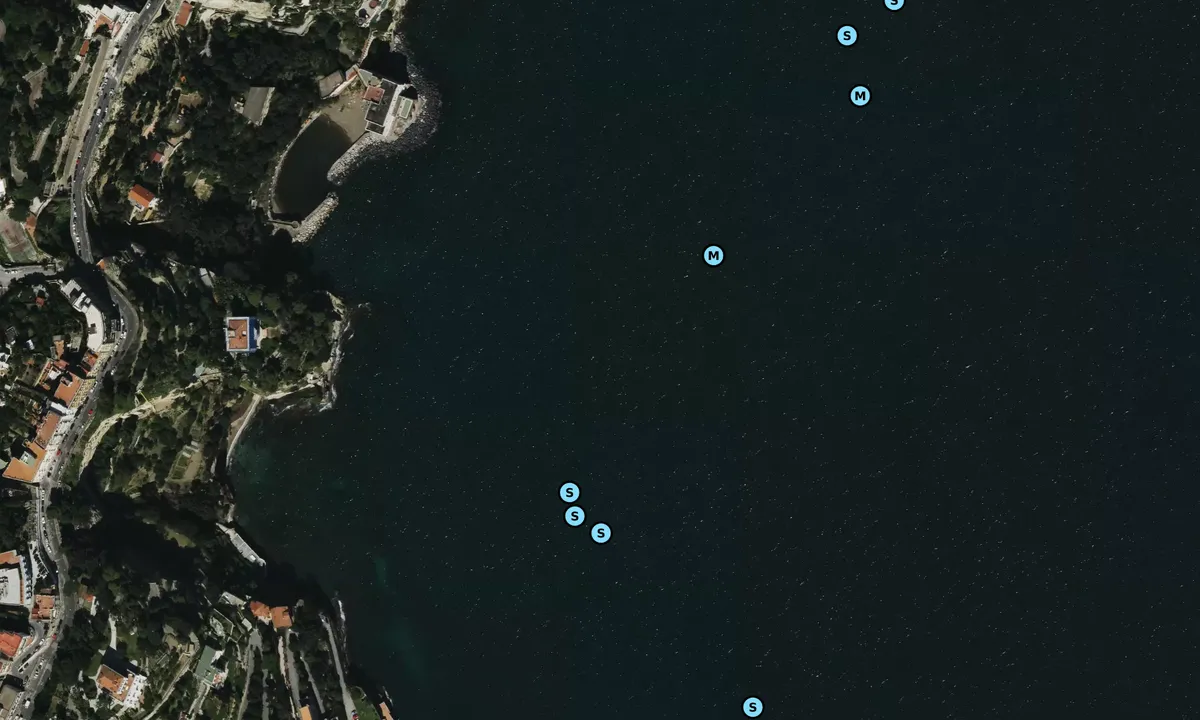Select the S marker directly above the M marker
The width and height of the screenshot is (1200, 720).
pos(847,36)
